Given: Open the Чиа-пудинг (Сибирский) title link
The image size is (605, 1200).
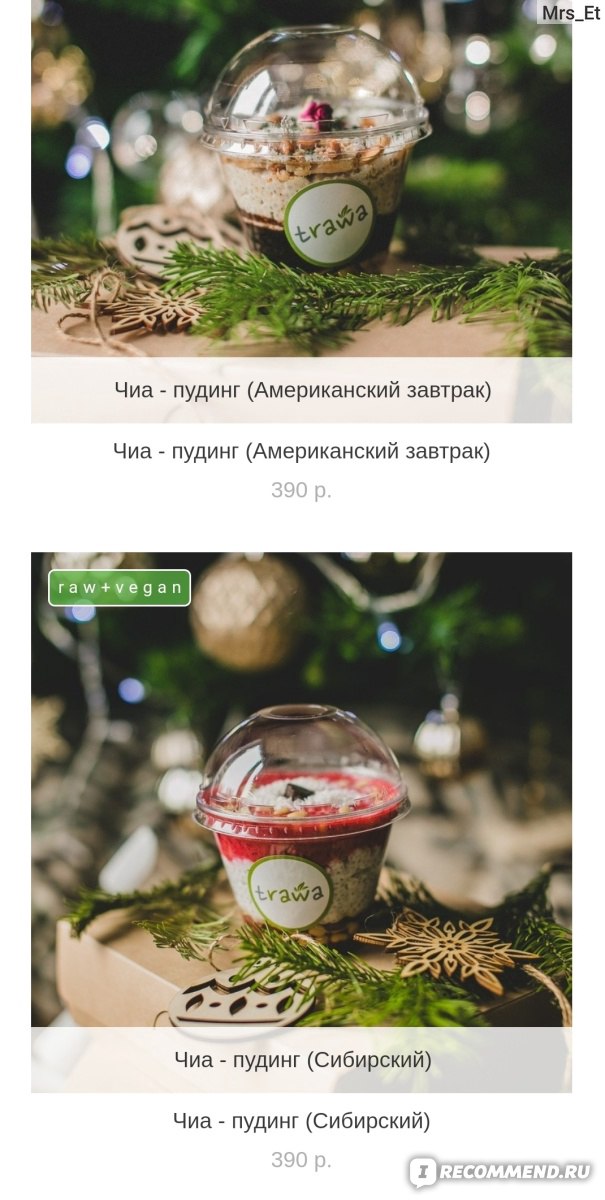Looking at the screenshot, I should click(302, 1121).
